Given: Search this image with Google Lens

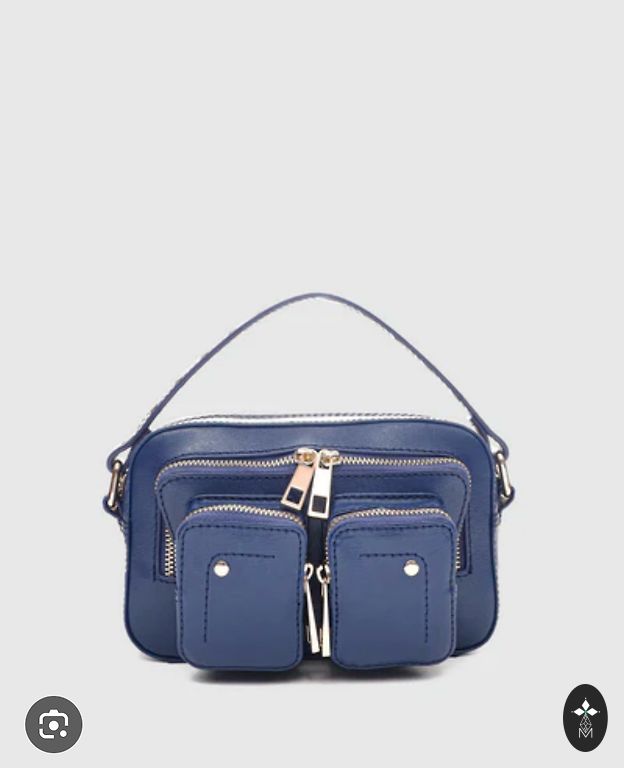Looking at the screenshot, I should point(54,724).
